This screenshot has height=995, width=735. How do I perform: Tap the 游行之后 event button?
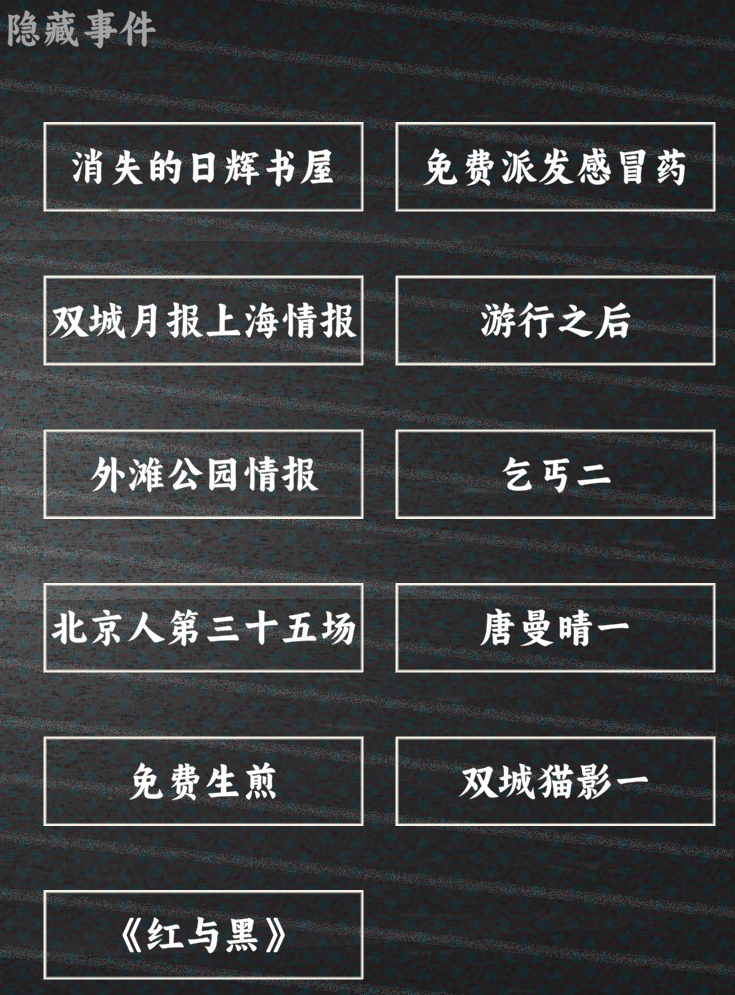555,321
